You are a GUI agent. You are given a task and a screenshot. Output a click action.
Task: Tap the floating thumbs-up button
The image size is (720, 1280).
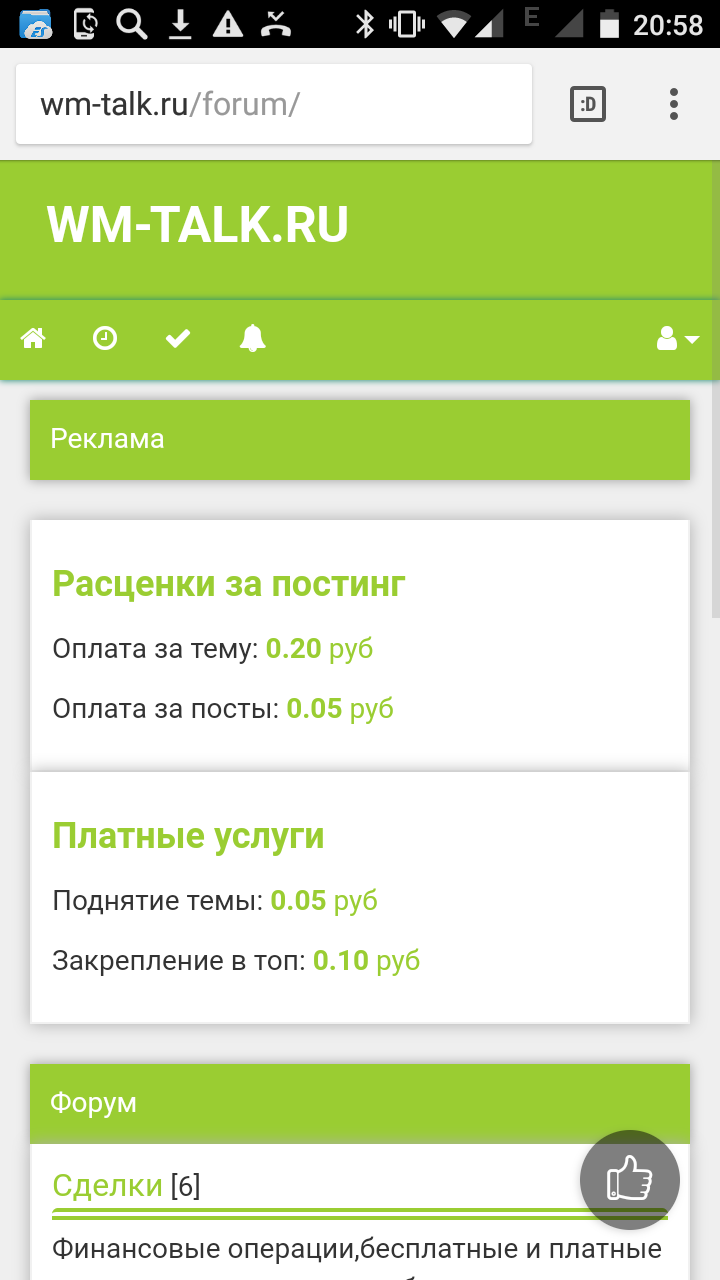(x=630, y=1180)
